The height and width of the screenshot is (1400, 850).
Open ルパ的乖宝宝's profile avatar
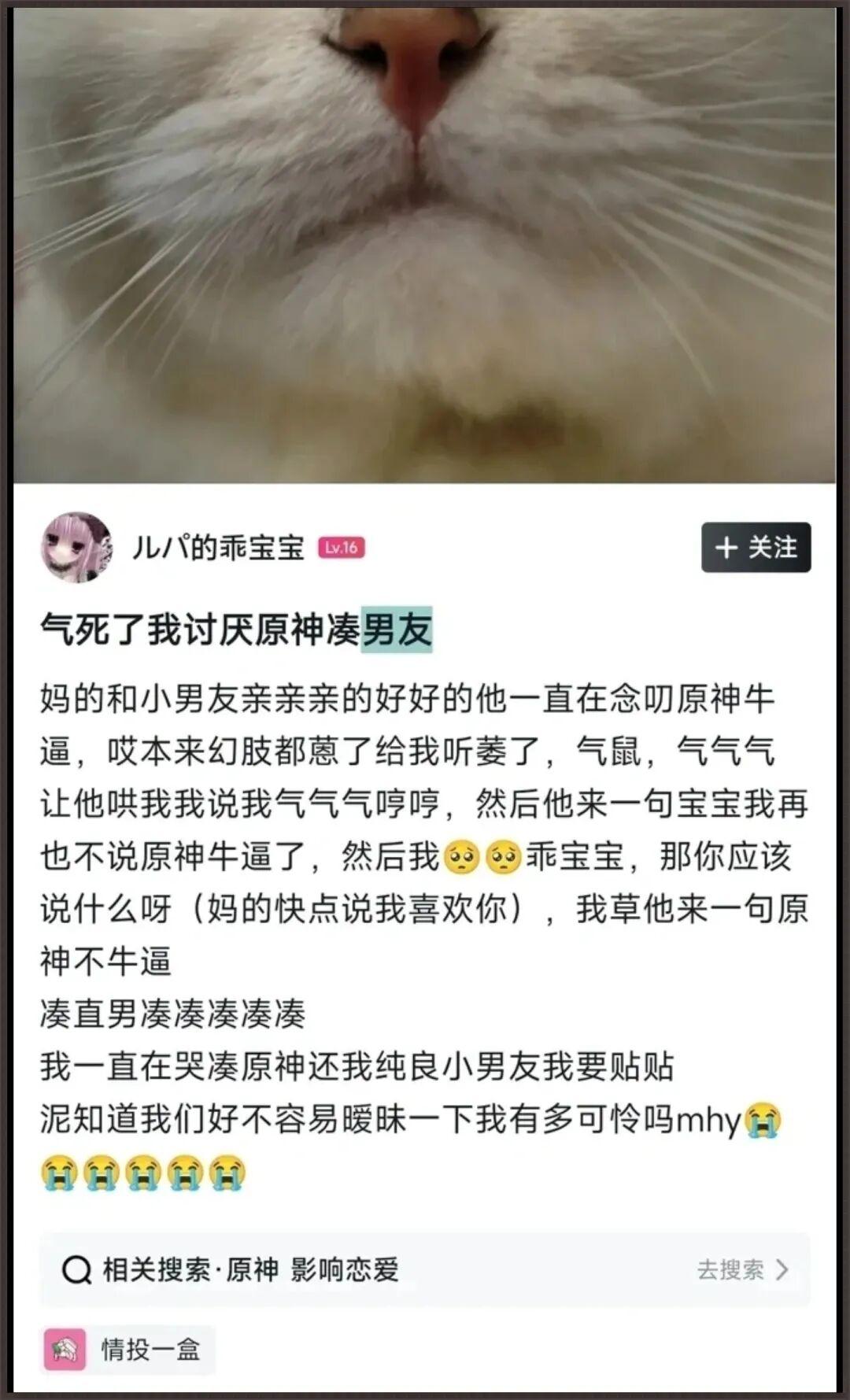tap(76, 547)
